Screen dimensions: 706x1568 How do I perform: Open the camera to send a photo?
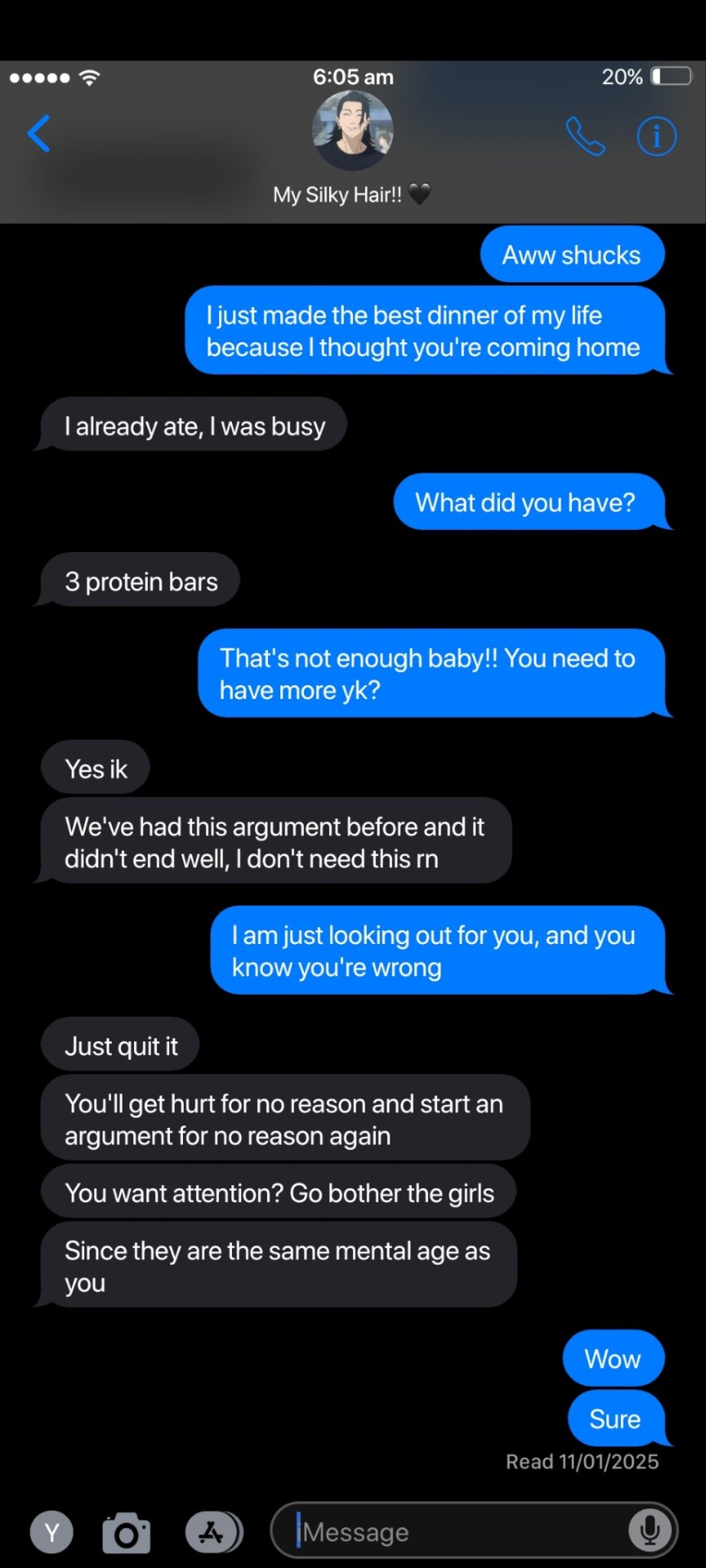pyautogui.click(x=126, y=1533)
